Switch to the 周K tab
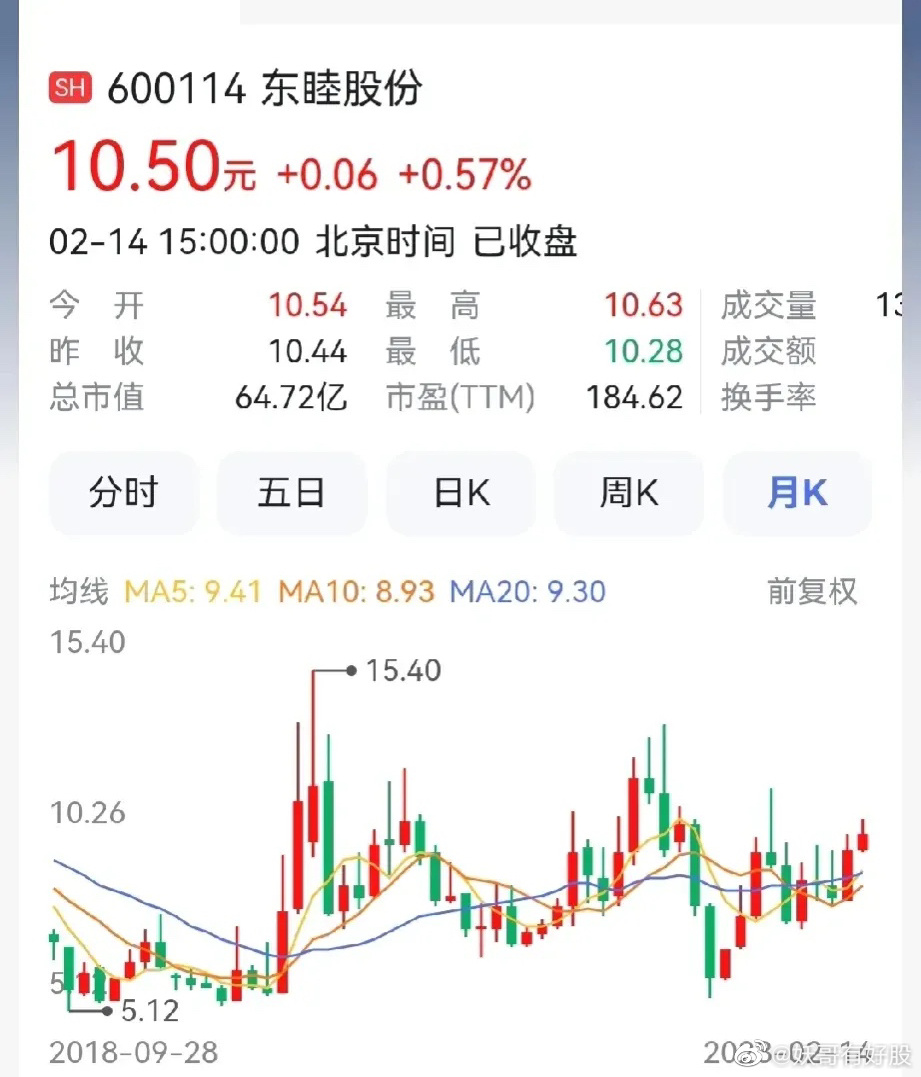 (x=629, y=493)
